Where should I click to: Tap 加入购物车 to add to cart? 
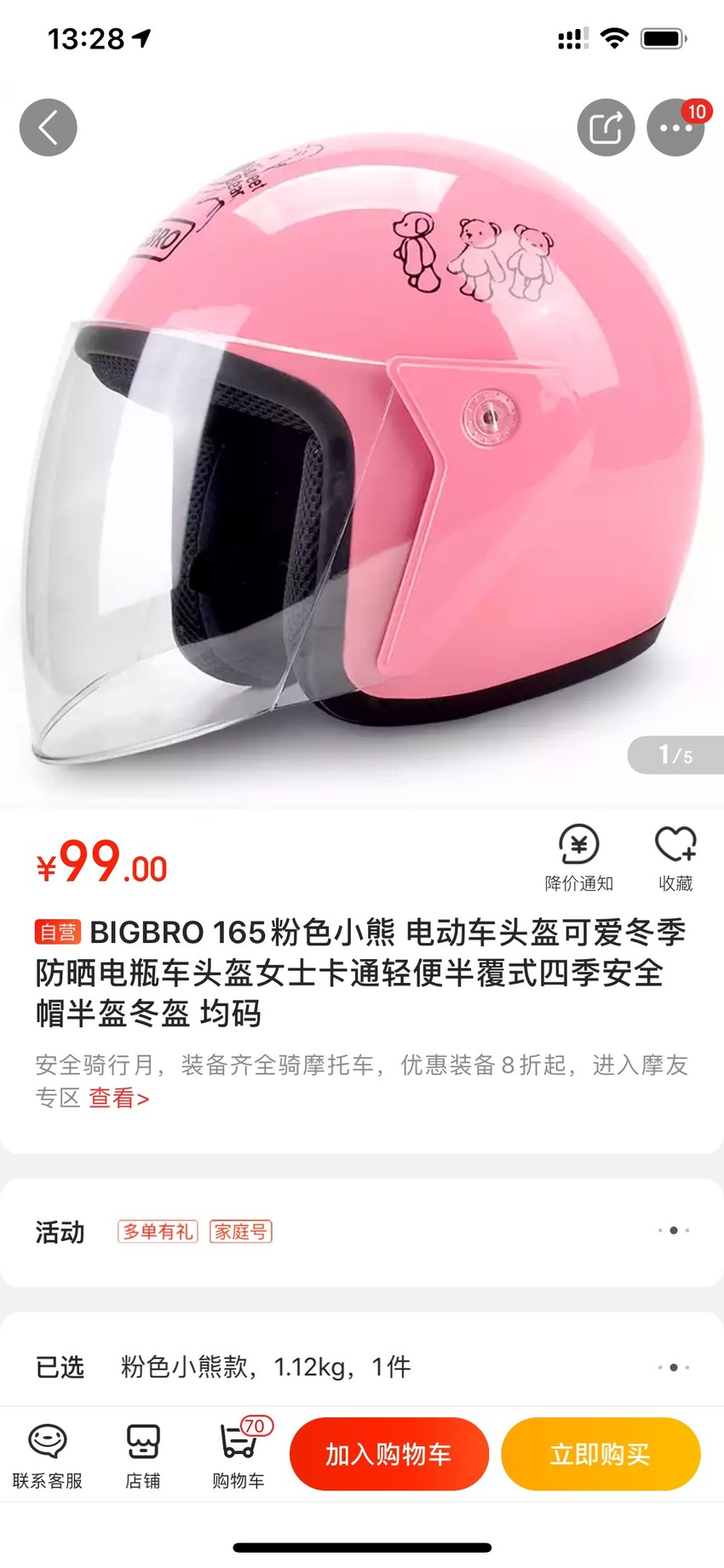(389, 1454)
